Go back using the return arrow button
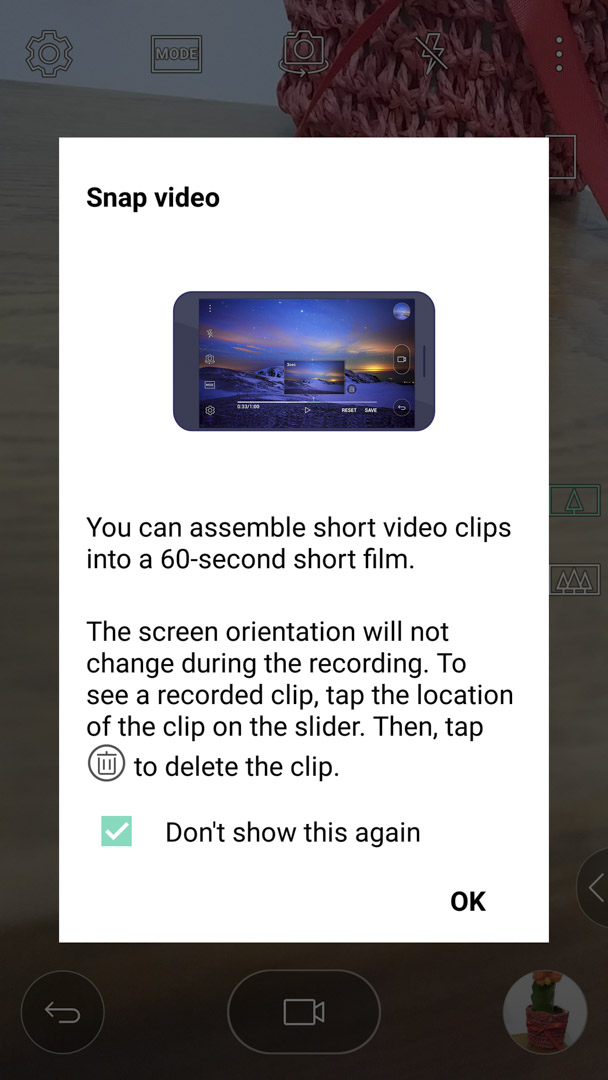Screen dimensions: 608x1080 (x=63, y=1012)
